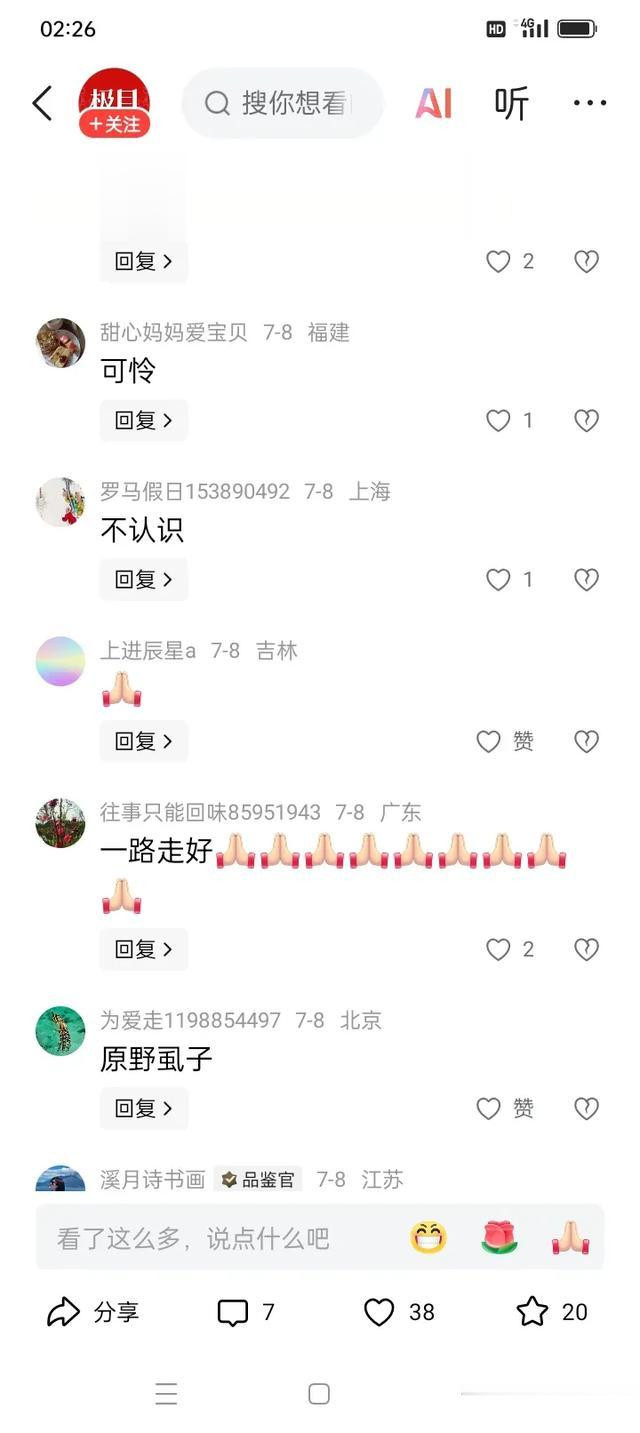Viewport: 640px width, 1433px height.
Task: Dislike the comment from 上进辰星a
Action: point(586,741)
